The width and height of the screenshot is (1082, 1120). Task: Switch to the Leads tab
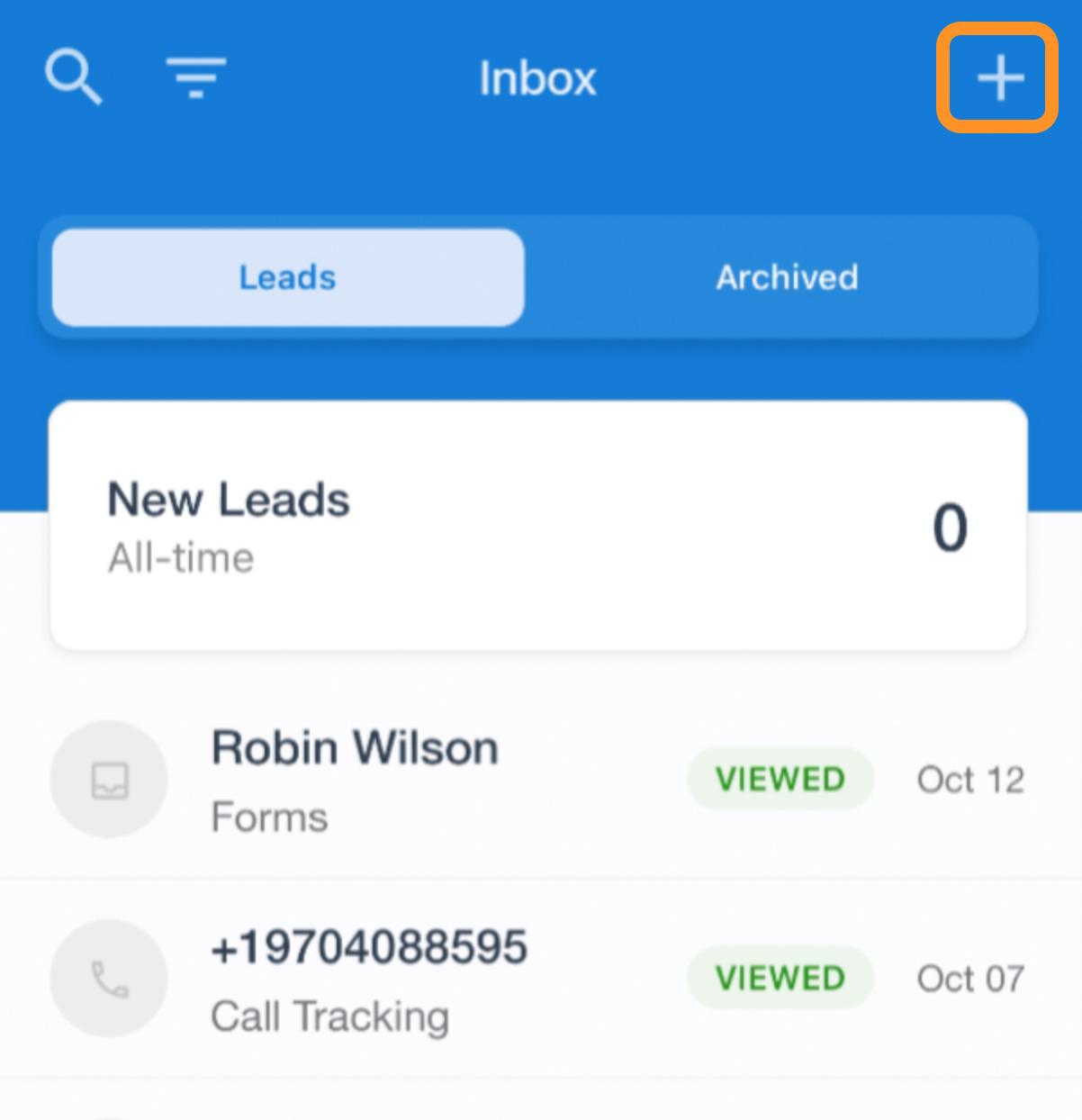tap(288, 277)
